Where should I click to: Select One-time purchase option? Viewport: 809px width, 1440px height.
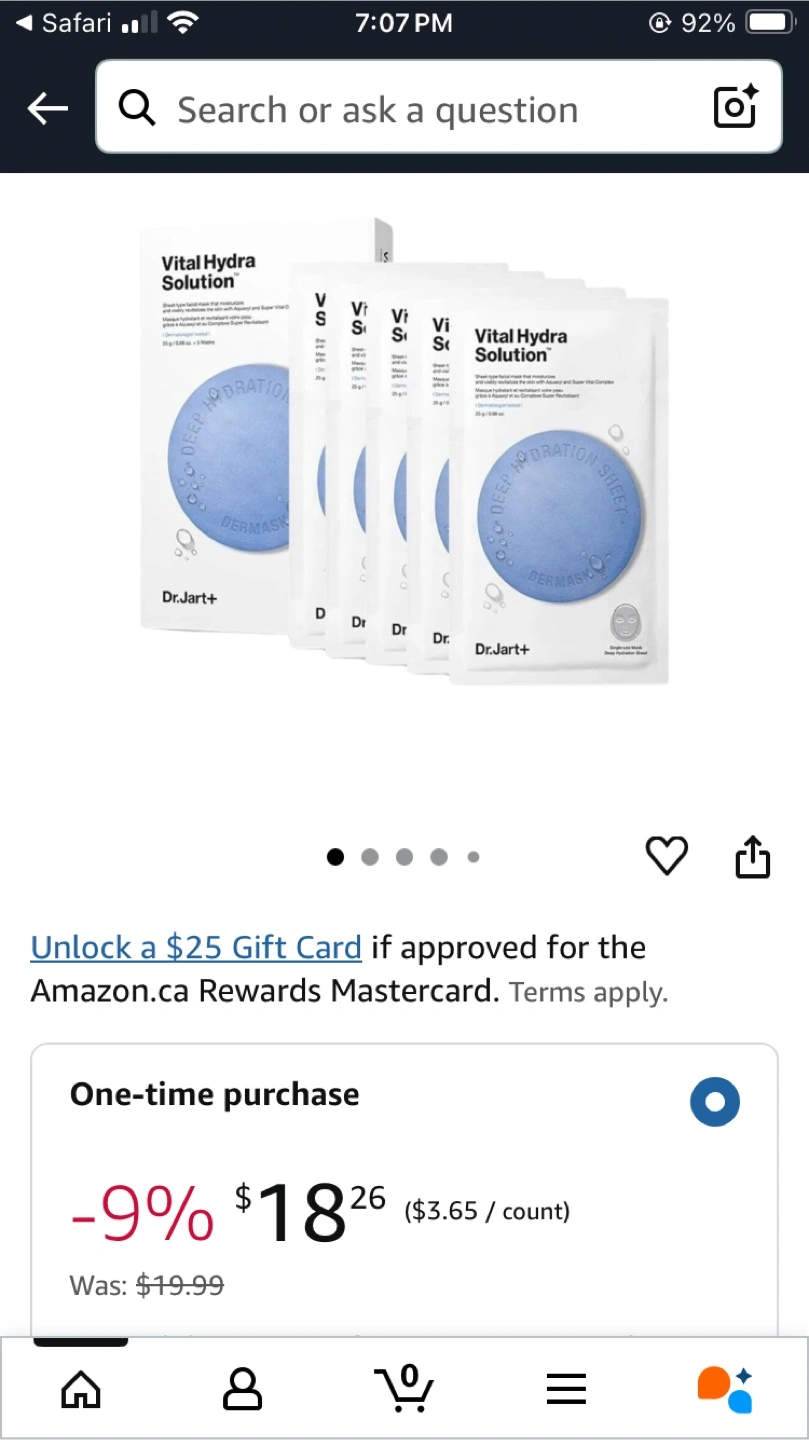tap(715, 1102)
